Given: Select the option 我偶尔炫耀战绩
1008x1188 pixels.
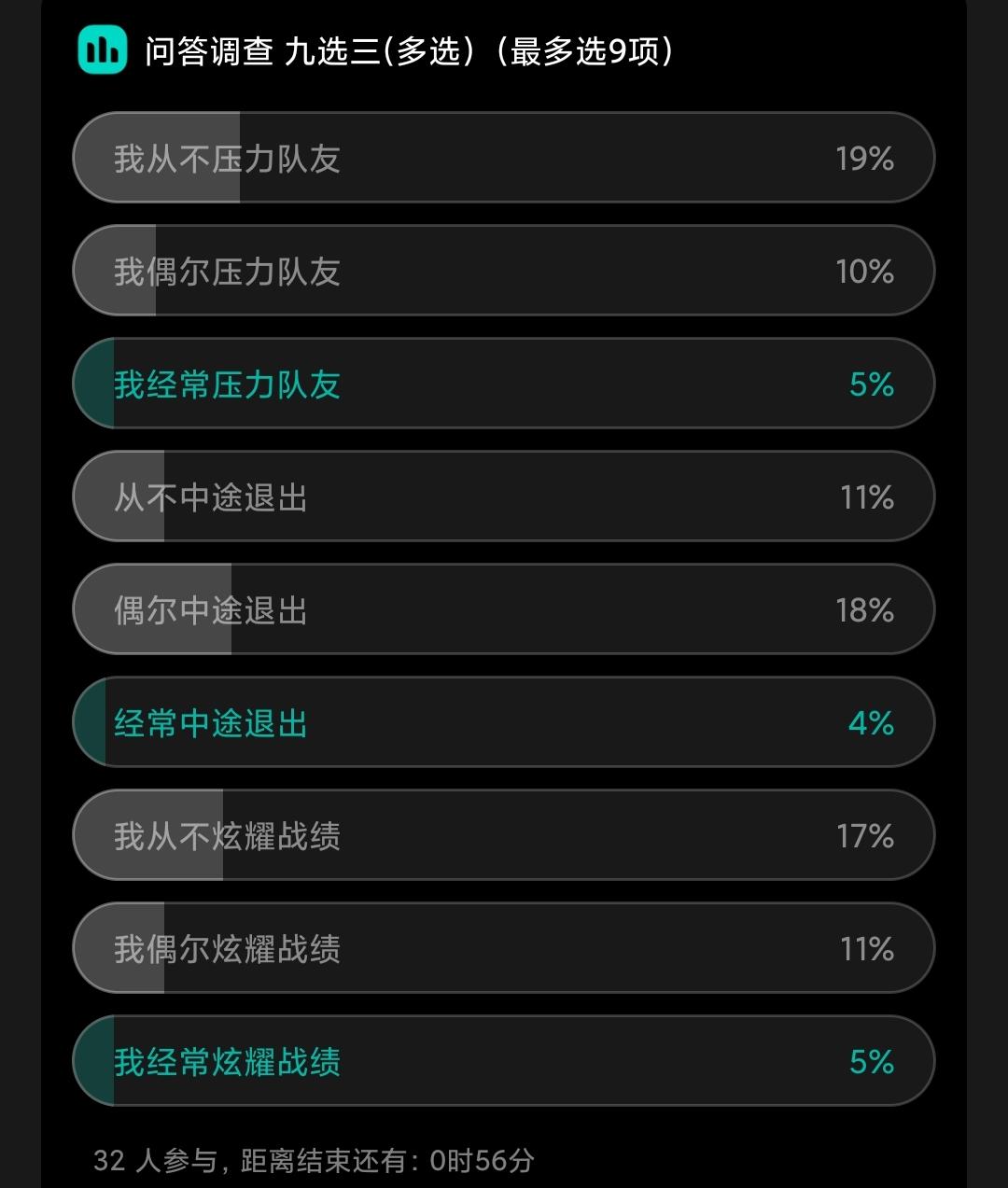Looking at the screenshot, I should click(503, 948).
